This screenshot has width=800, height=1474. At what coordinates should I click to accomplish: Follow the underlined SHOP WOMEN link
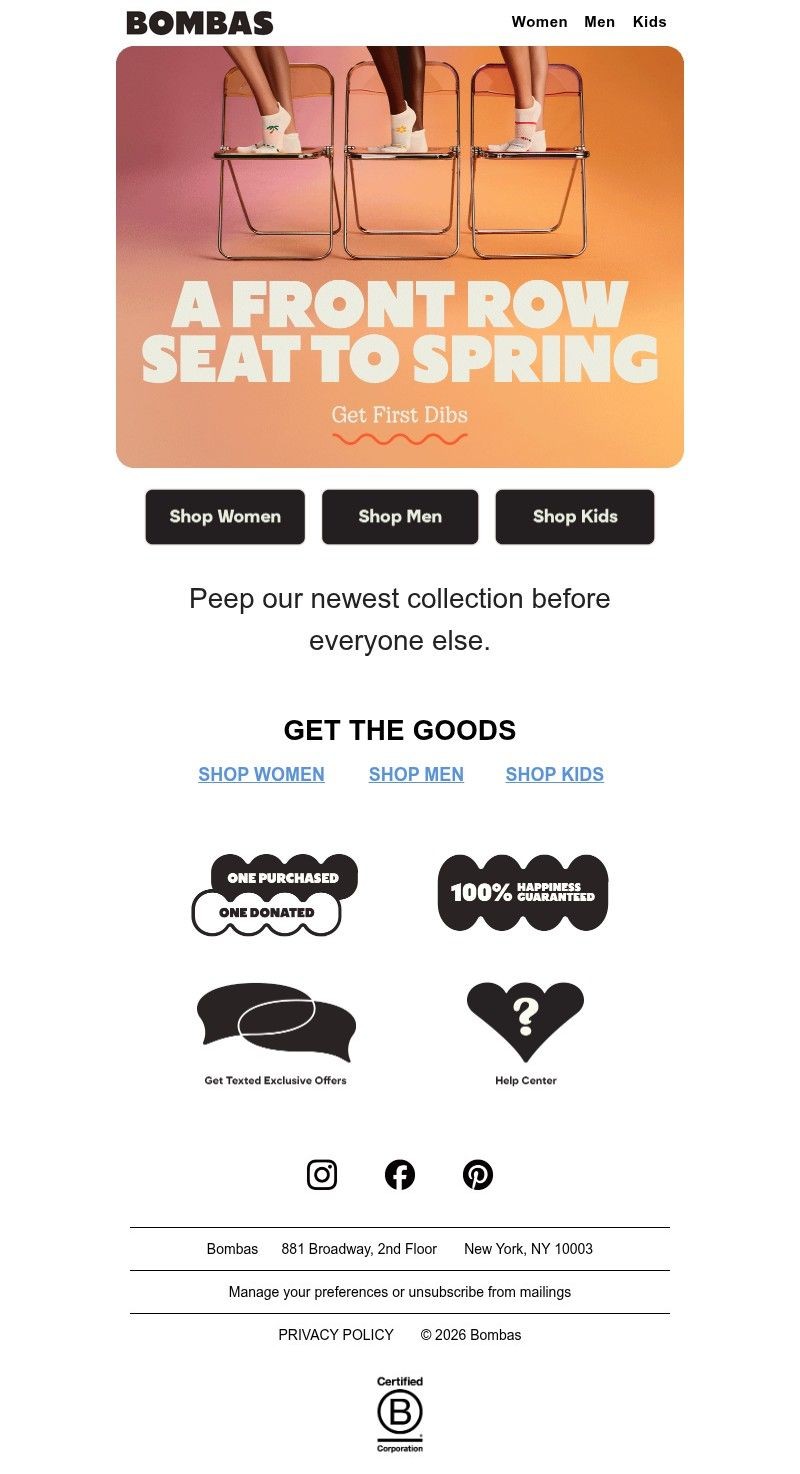tap(261, 775)
